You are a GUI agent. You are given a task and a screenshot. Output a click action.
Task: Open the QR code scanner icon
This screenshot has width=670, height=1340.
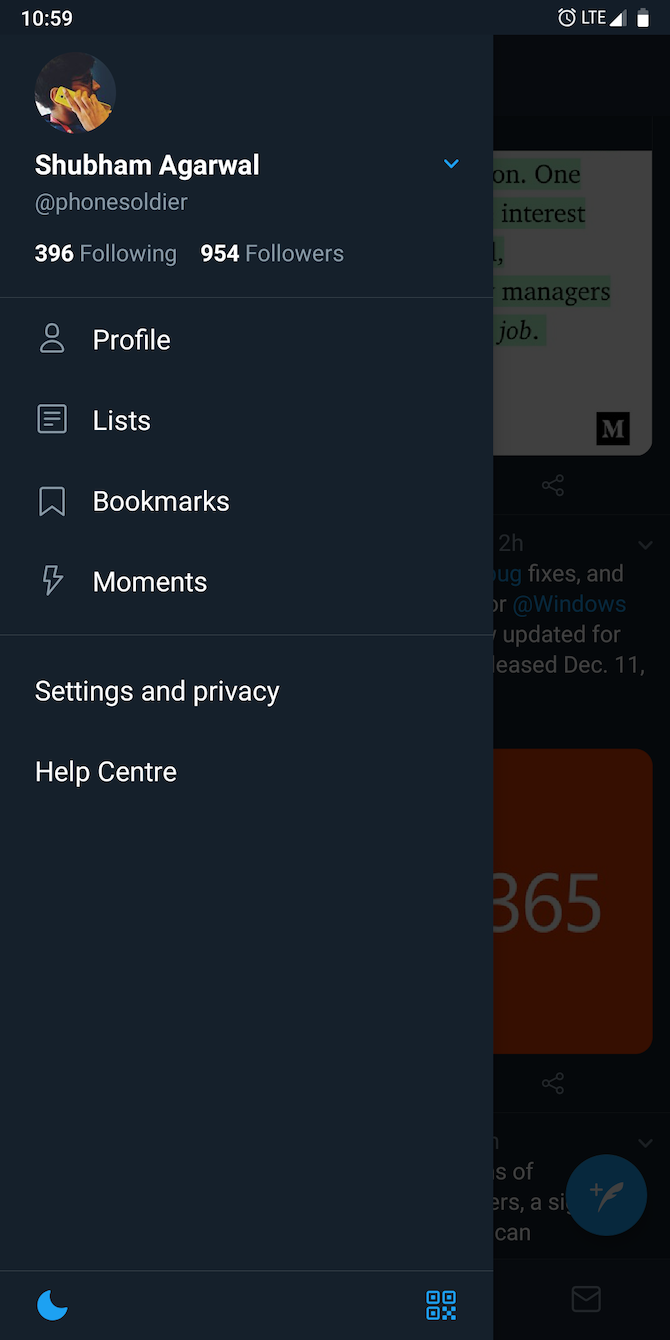[x=441, y=1305]
